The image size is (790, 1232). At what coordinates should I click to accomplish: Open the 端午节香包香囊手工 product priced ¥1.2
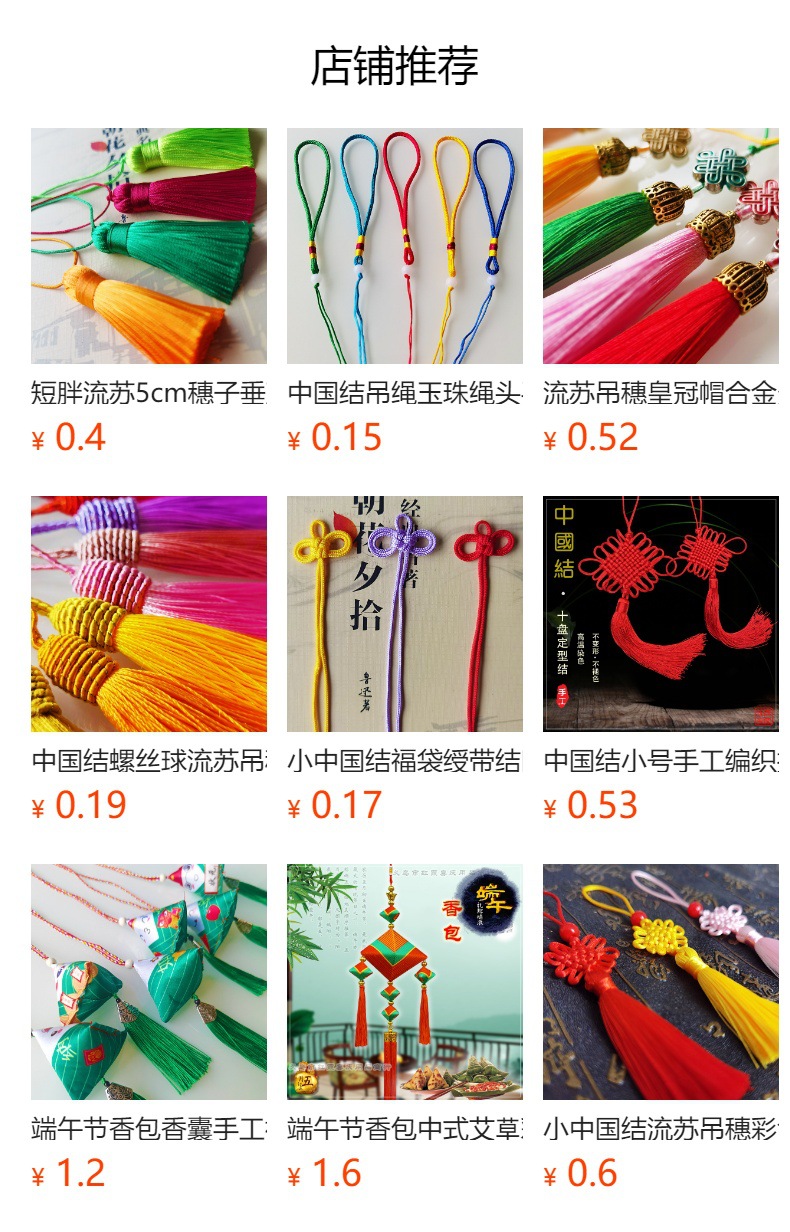click(148, 982)
